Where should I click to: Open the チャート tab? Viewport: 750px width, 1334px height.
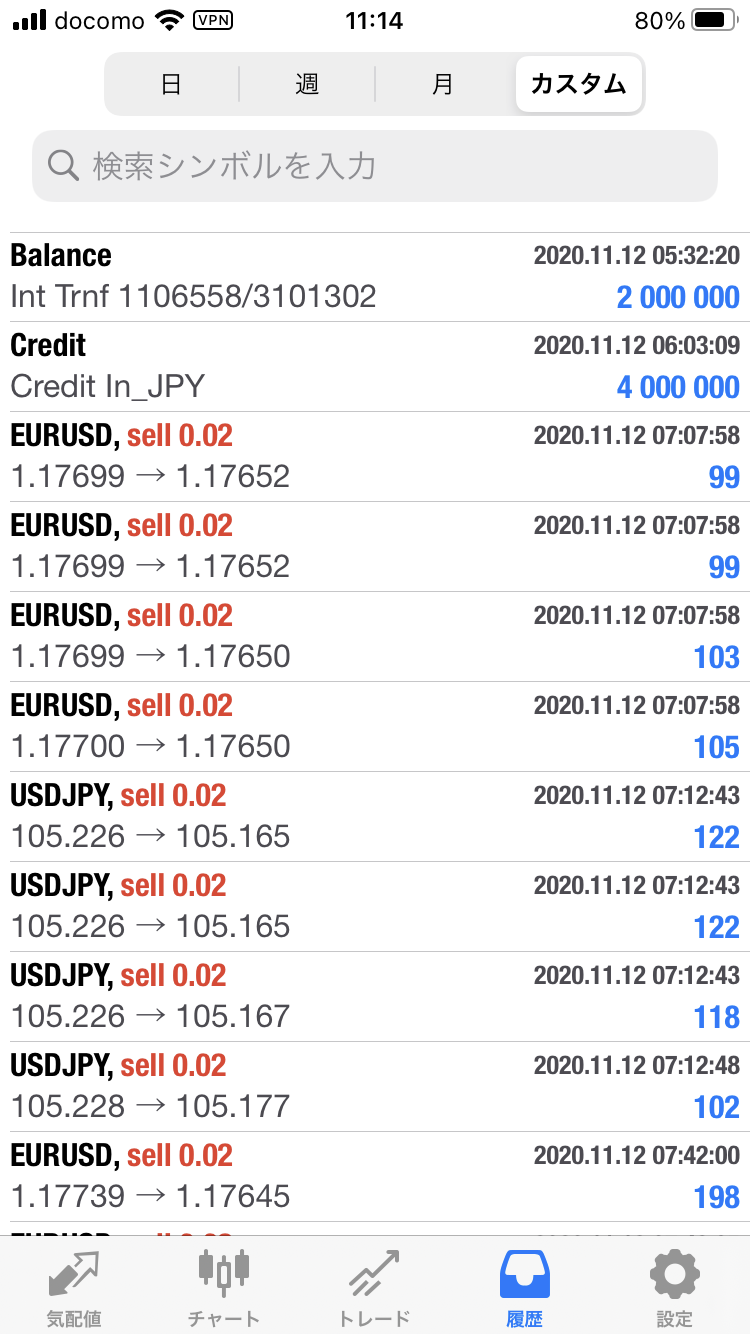[x=224, y=1286]
